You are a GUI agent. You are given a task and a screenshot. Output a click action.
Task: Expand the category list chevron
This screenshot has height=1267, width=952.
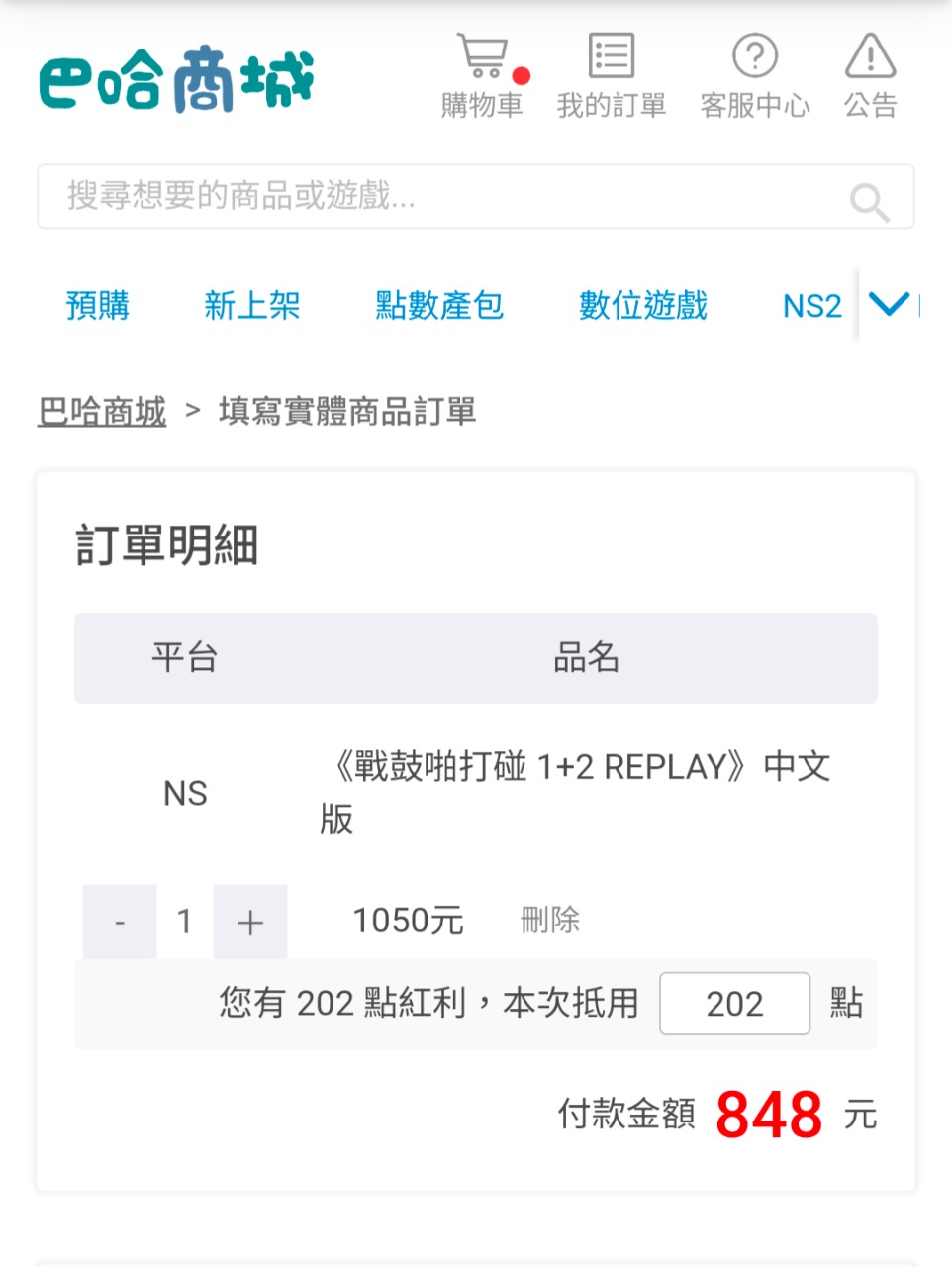point(888,303)
